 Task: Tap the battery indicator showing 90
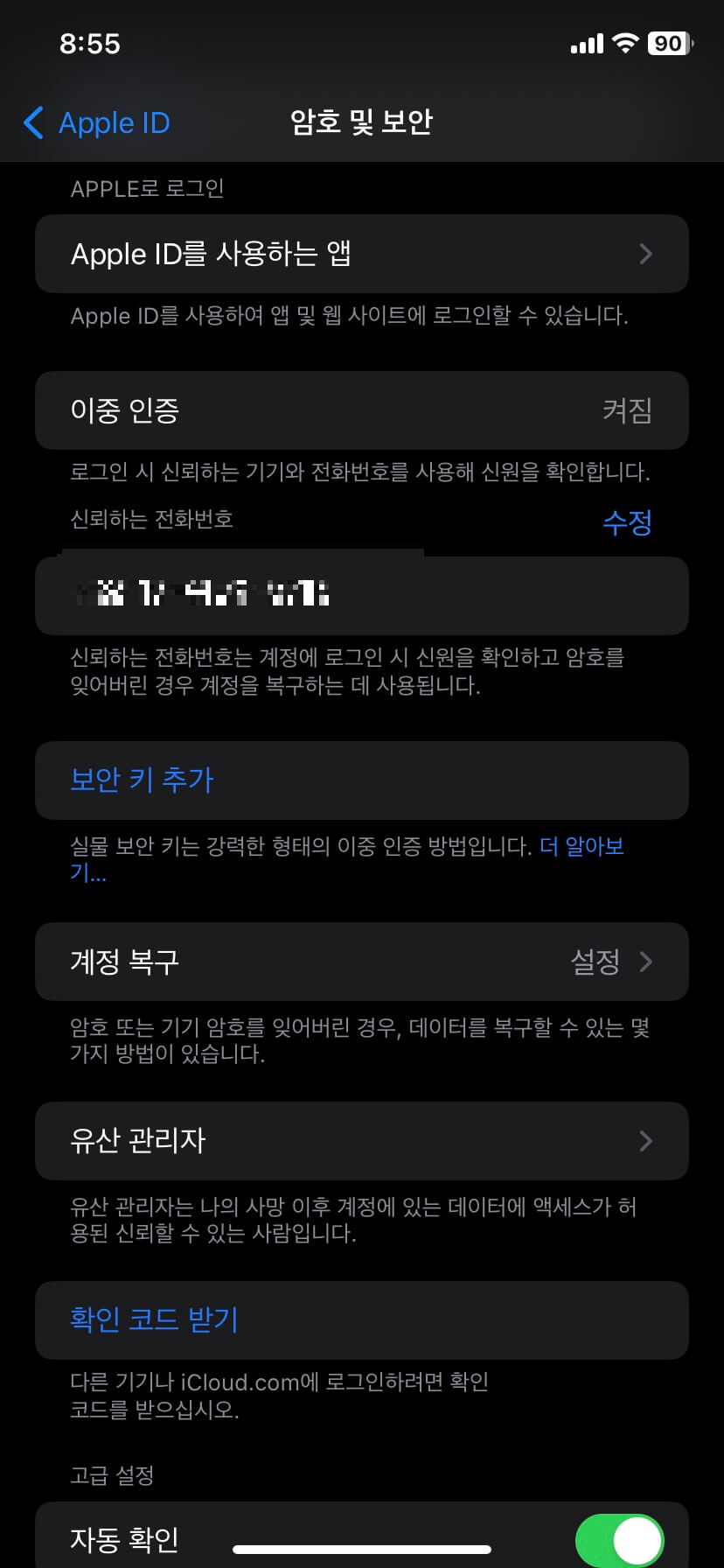[x=667, y=43]
